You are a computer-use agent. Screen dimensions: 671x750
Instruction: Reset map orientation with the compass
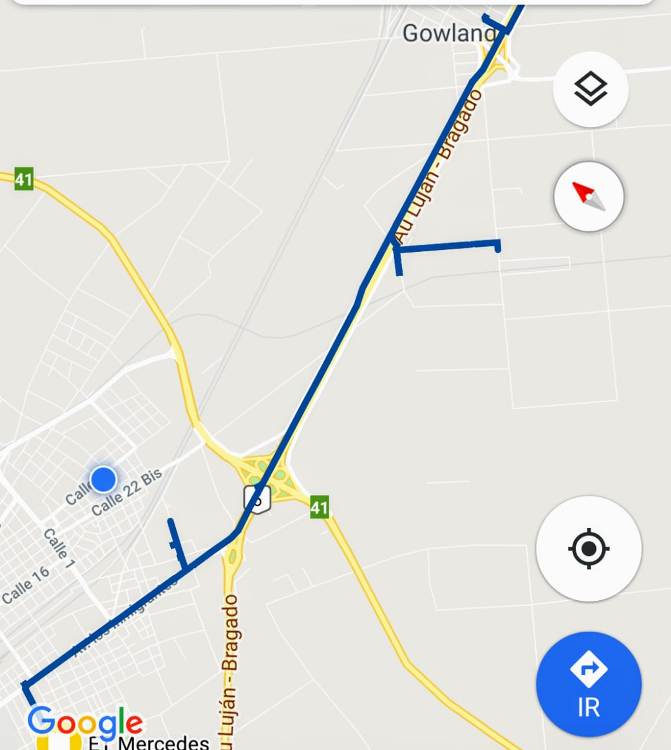tap(589, 196)
